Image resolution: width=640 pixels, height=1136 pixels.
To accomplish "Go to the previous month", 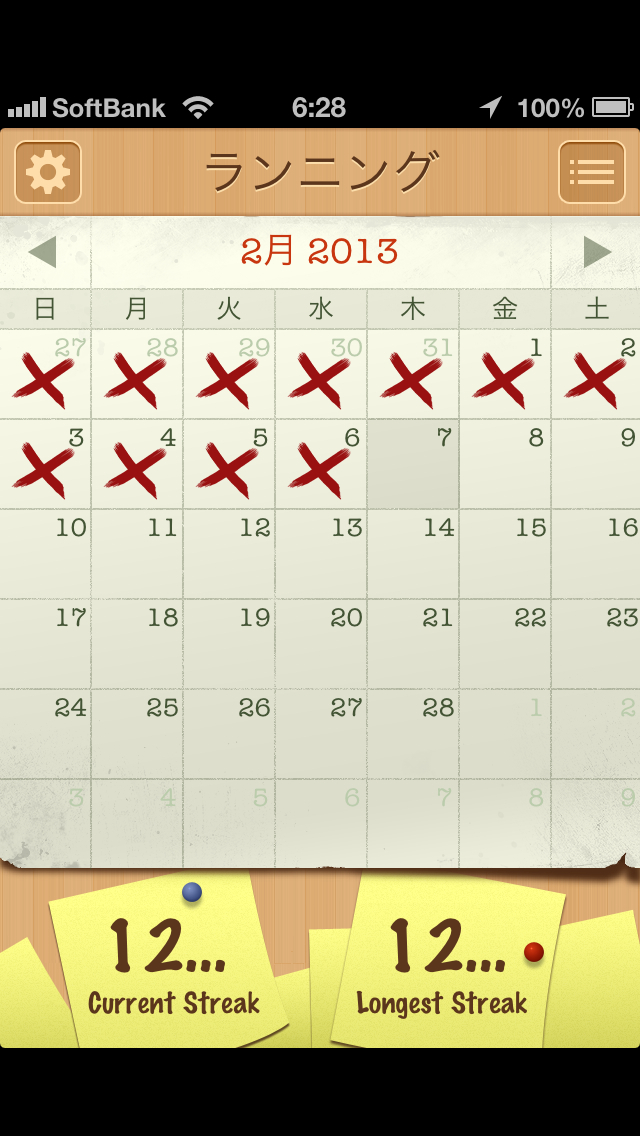I will [42, 252].
